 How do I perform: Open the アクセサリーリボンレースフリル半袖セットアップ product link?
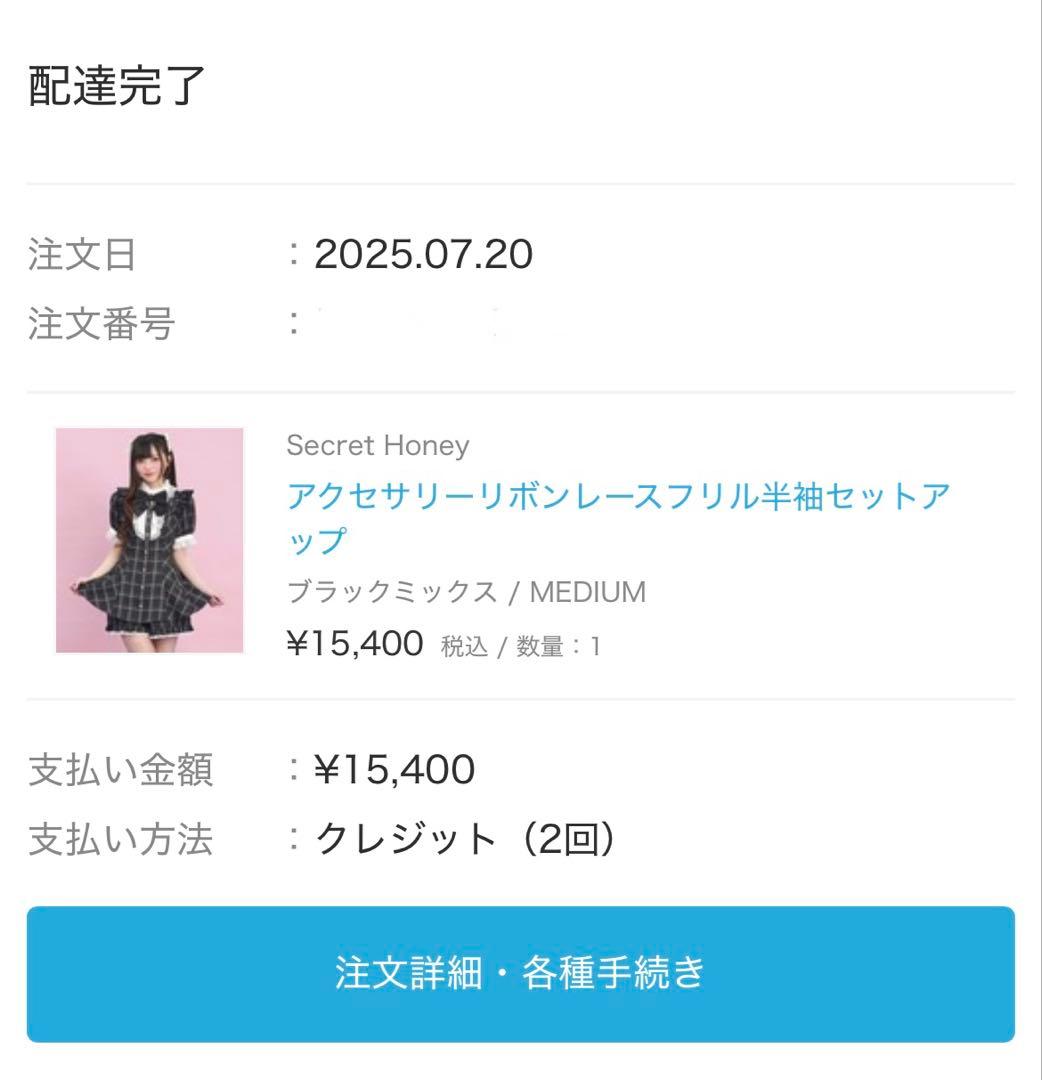pyautogui.click(x=617, y=497)
